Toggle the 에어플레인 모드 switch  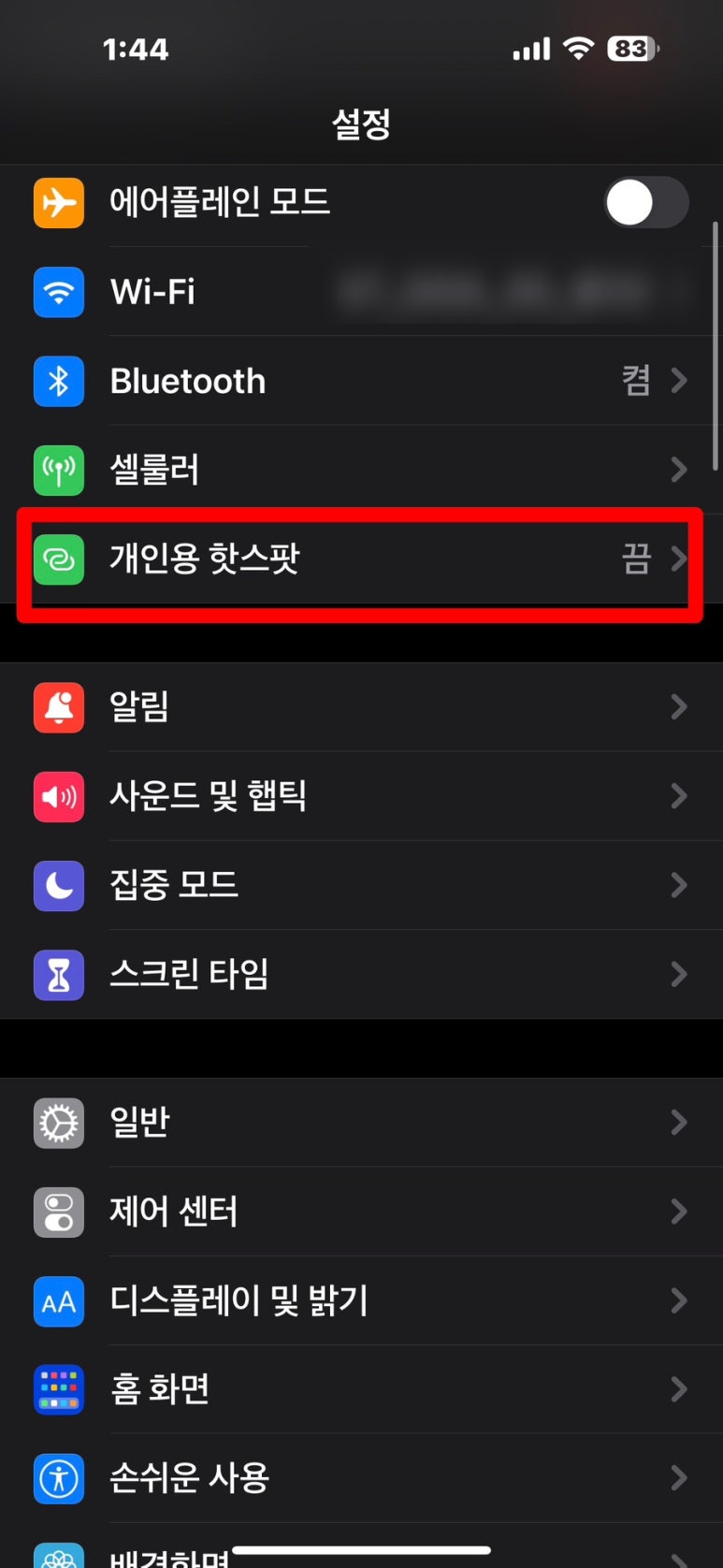(x=645, y=202)
